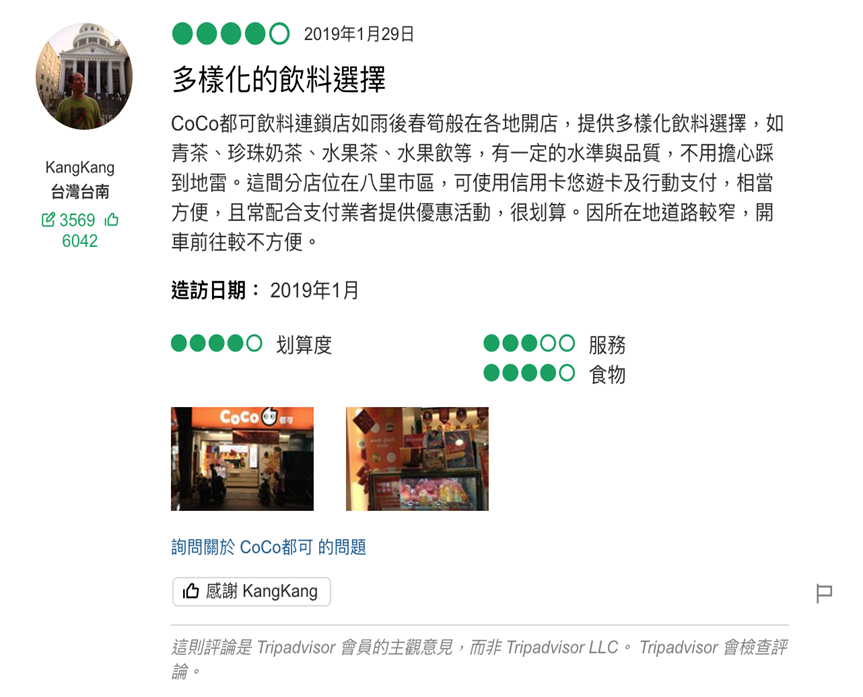Open the CoCo storefront photo
This screenshot has height=697, width=863.
click(242, 458)
